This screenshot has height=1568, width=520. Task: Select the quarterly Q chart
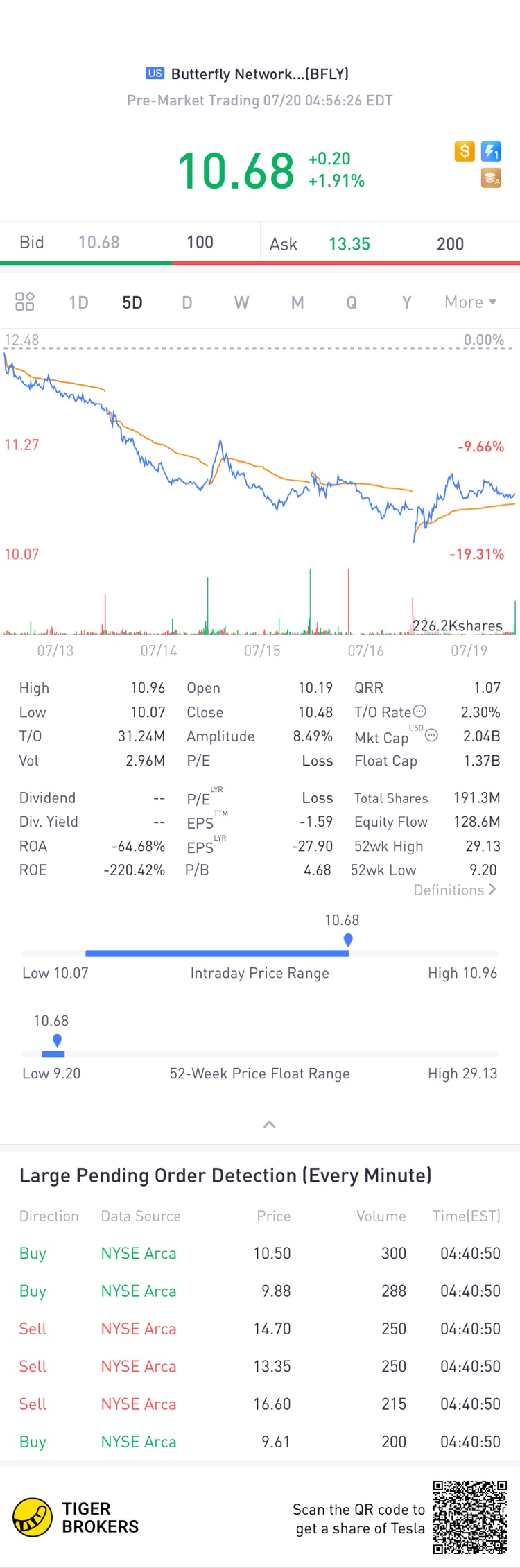pyautogui.click(x=352, y=302)
